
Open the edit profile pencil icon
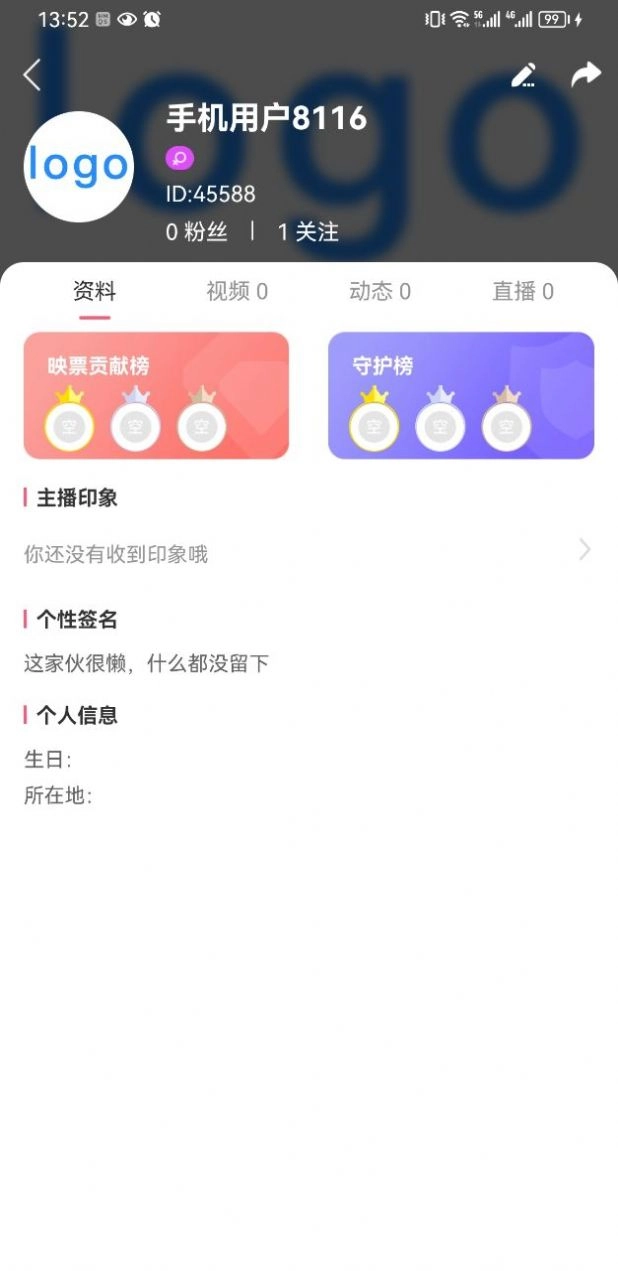tap(523, 75)
